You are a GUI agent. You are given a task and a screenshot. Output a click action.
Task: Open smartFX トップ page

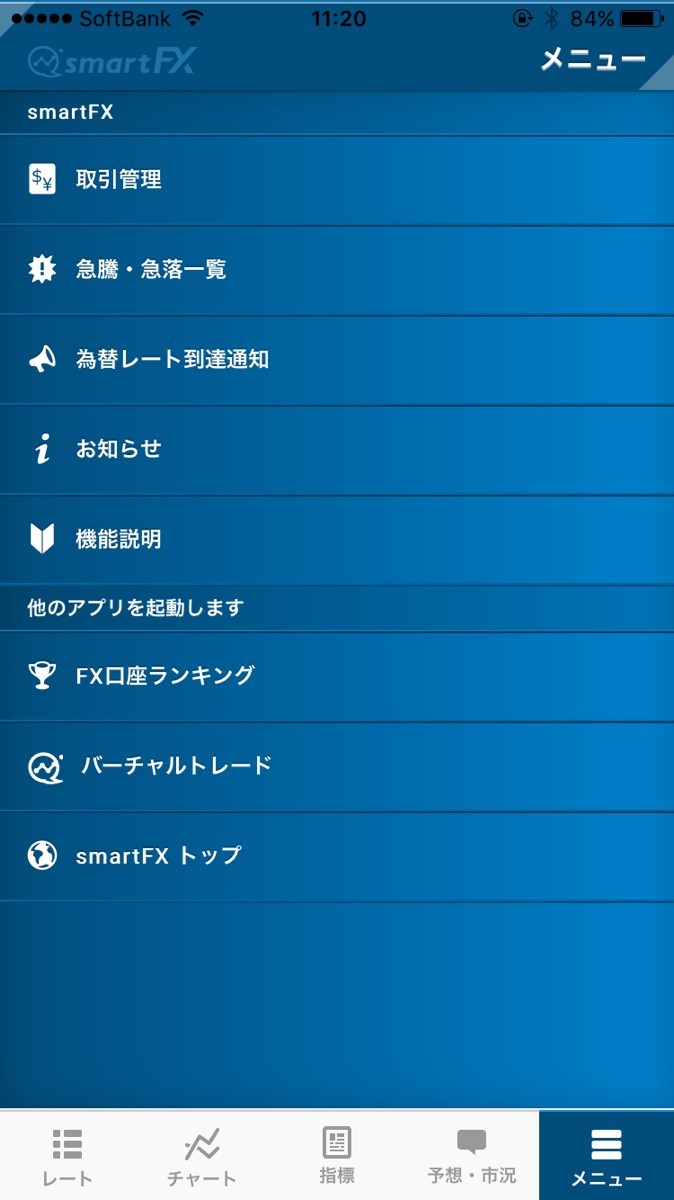(x=337, y=856)
